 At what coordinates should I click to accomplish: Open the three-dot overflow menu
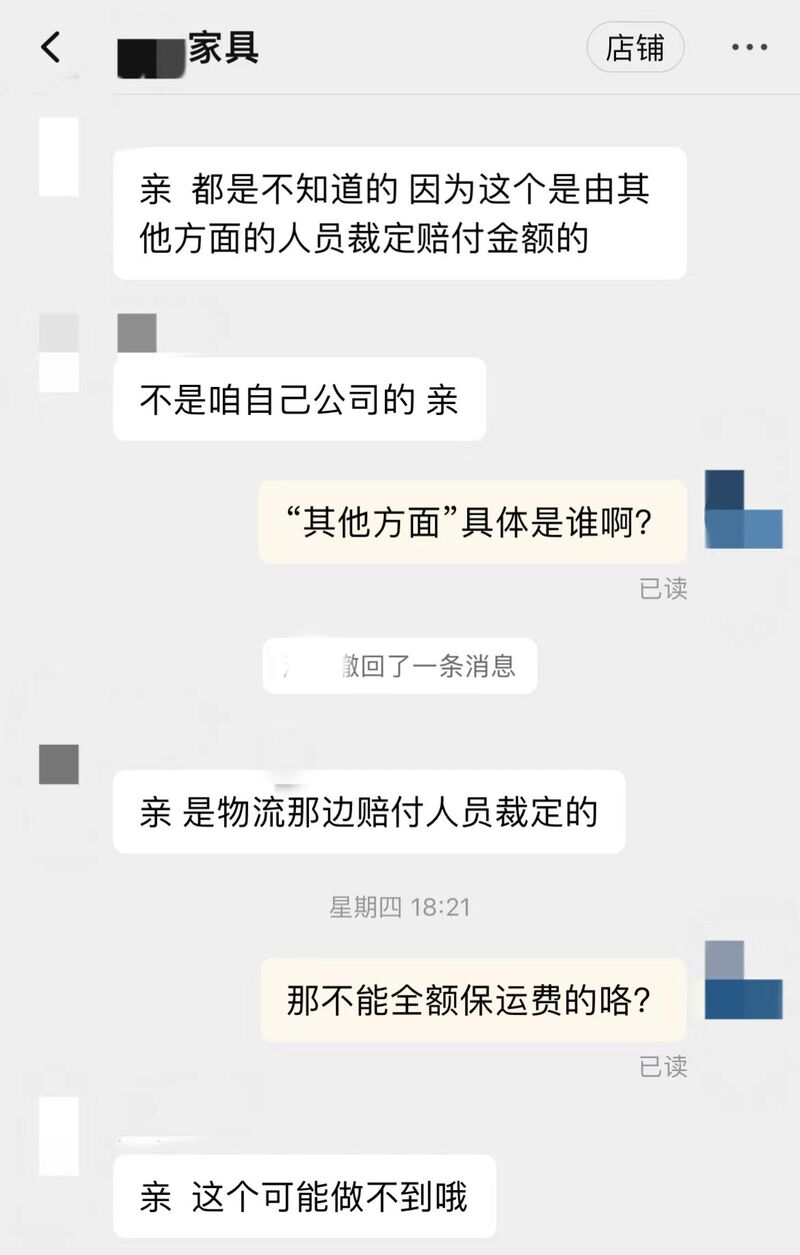749,48
